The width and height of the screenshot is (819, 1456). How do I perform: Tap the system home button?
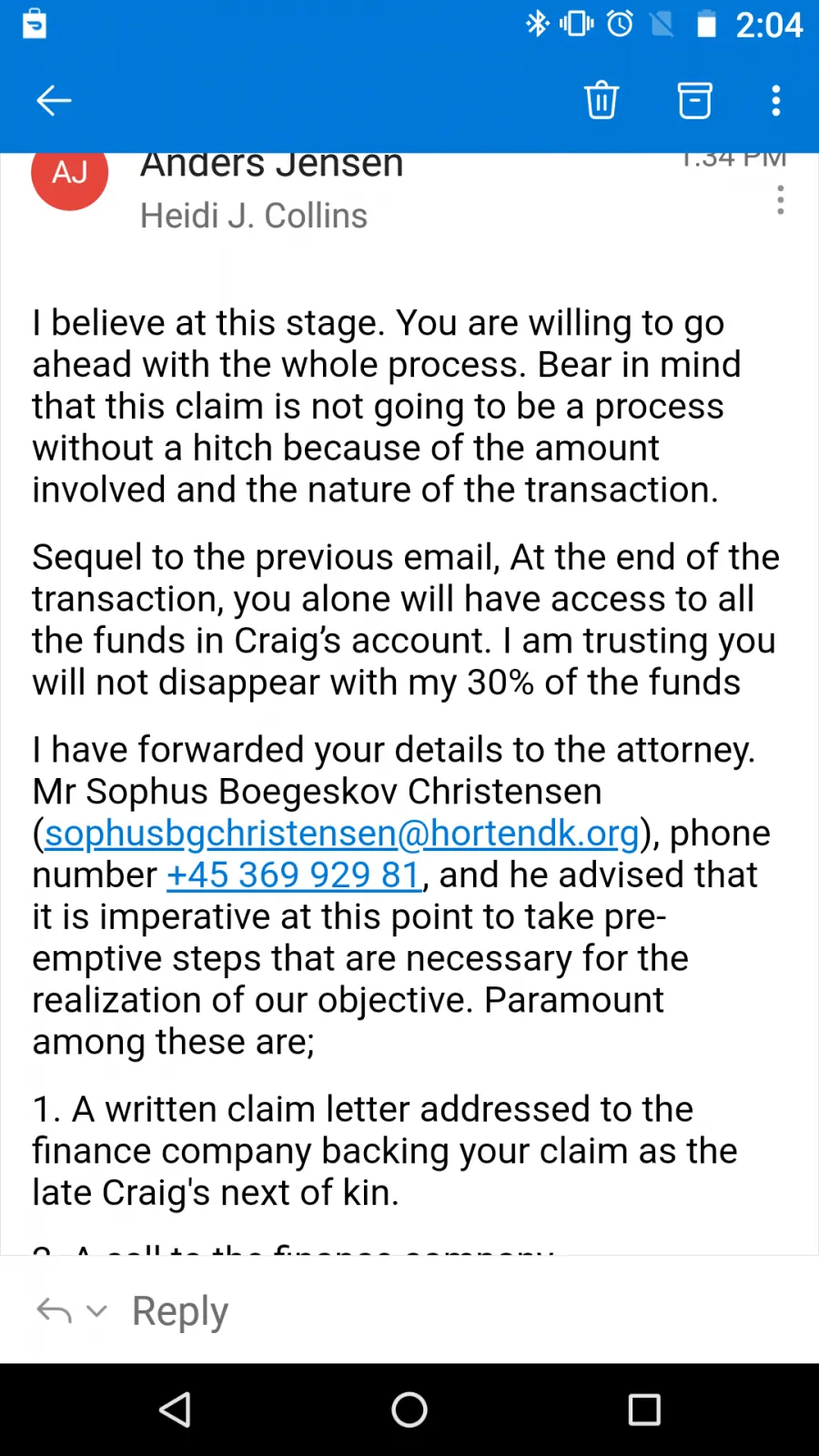point(409,1410)
